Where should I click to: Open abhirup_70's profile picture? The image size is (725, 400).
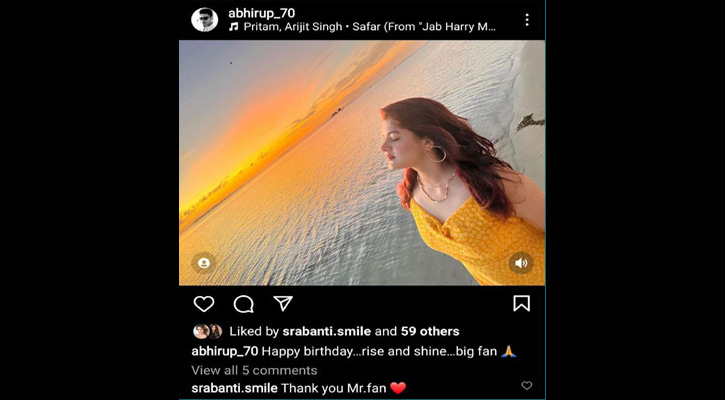pos(204,19)
